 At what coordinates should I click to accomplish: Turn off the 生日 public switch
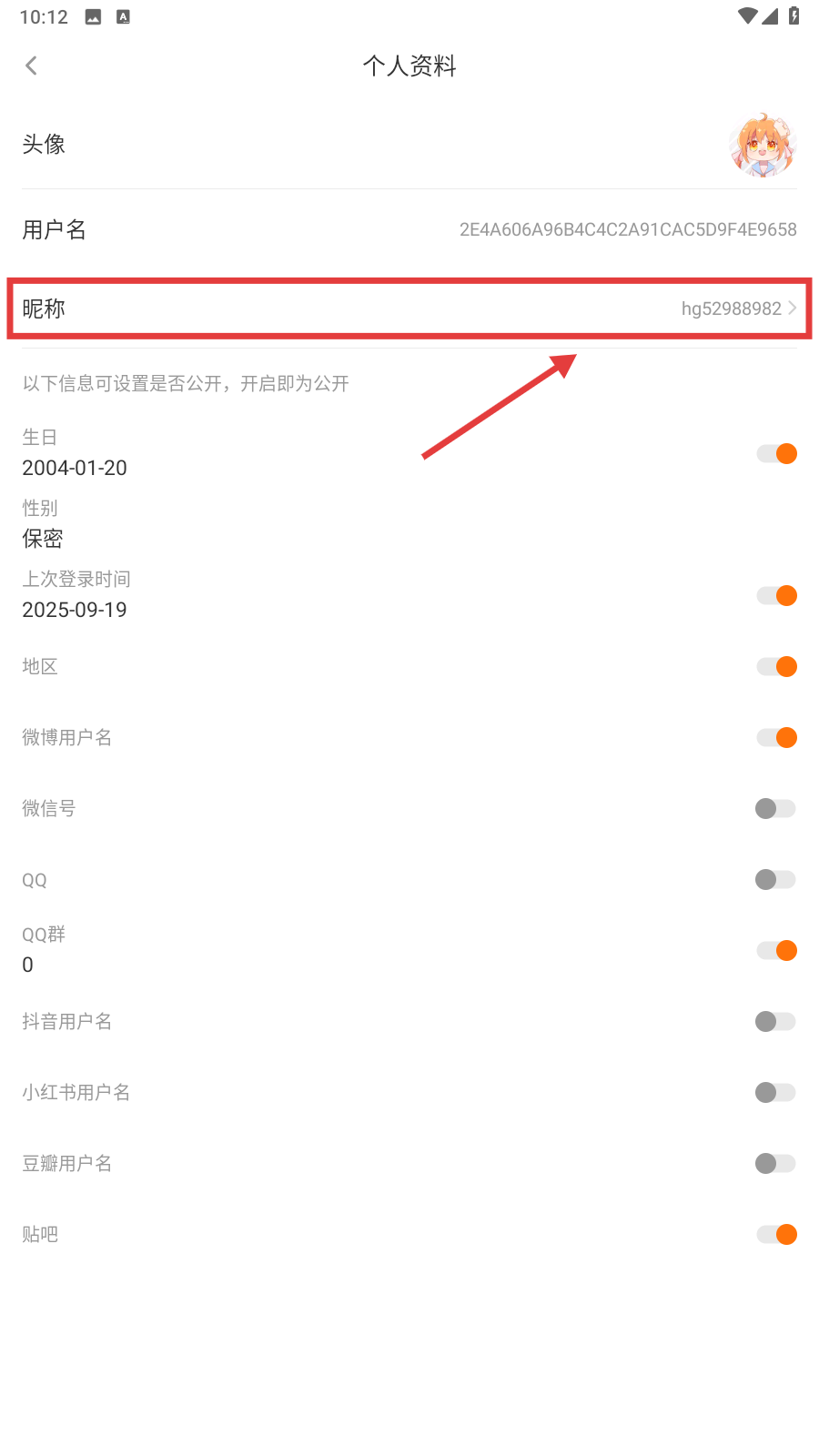click(776, 453)
